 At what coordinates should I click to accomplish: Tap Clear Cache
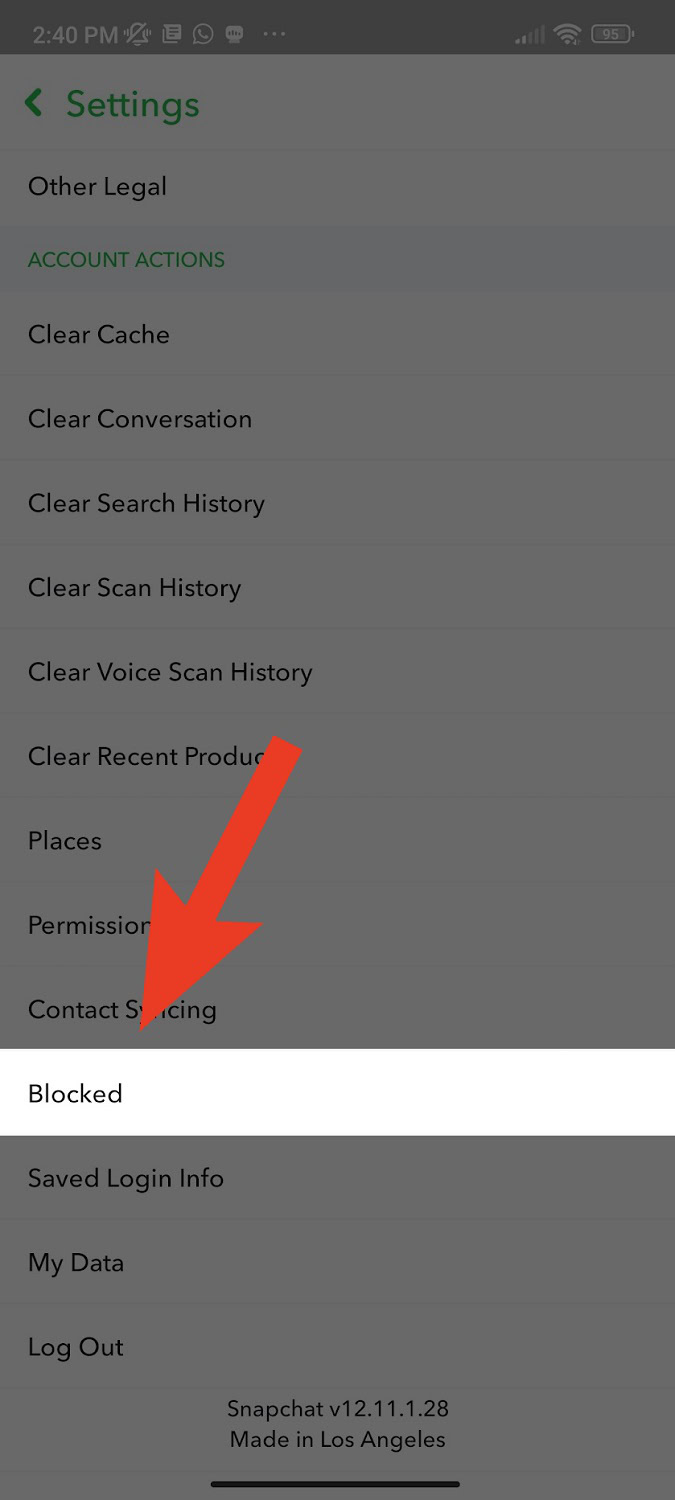point(99,335)
